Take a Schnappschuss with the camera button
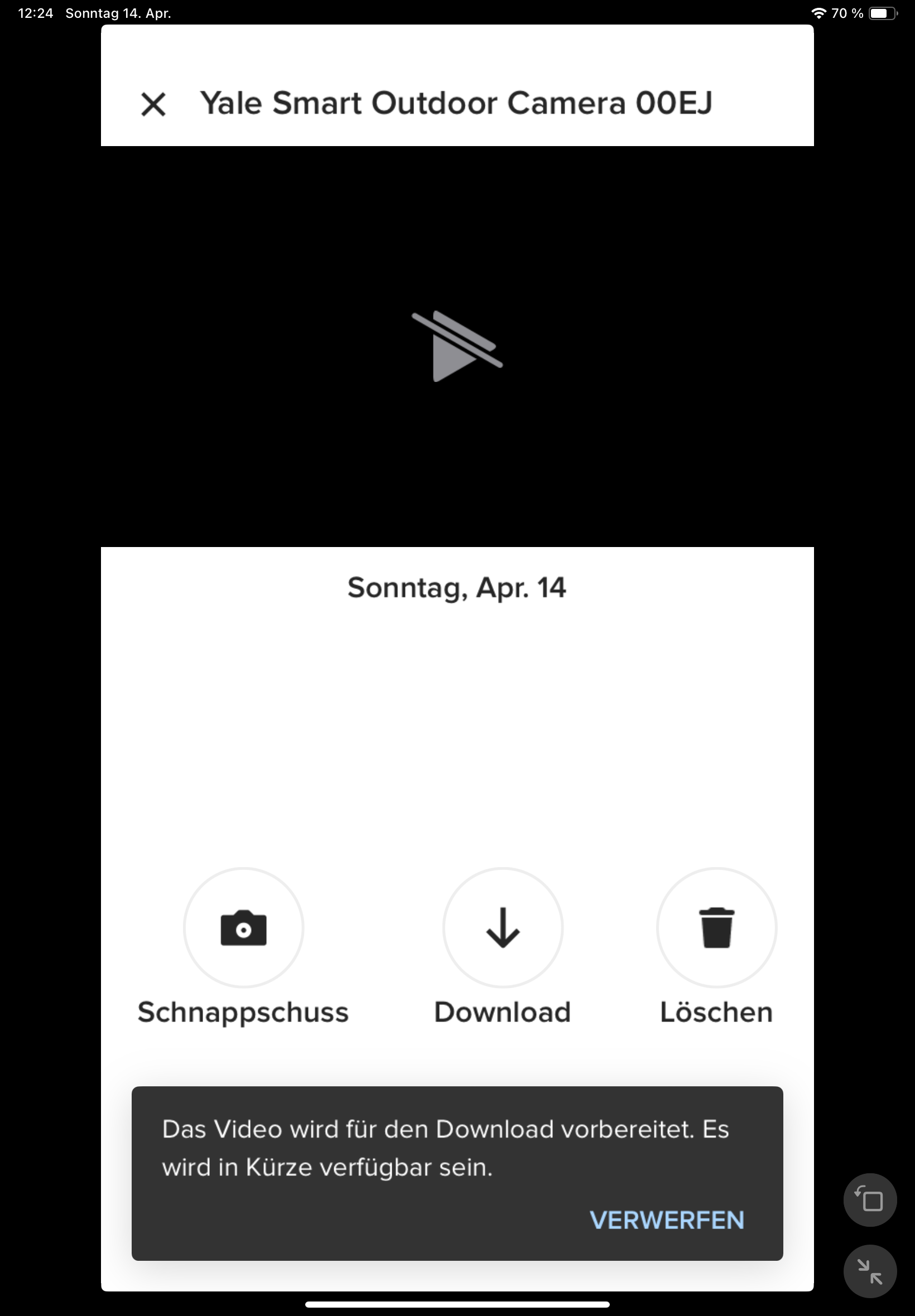The height and width of the screenshot is (1316, 915). click(x=244, y=927)
